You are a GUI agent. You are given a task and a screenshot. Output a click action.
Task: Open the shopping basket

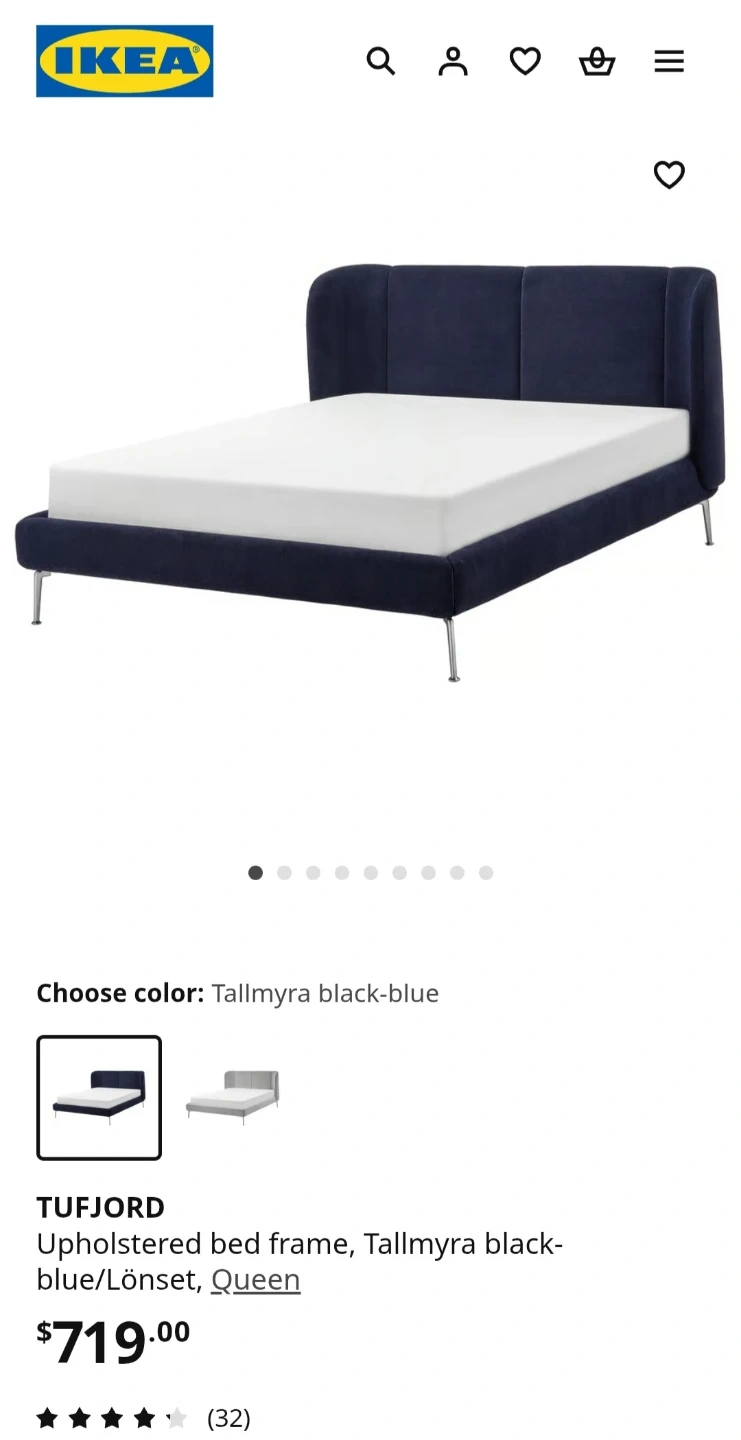coord(597,62)
